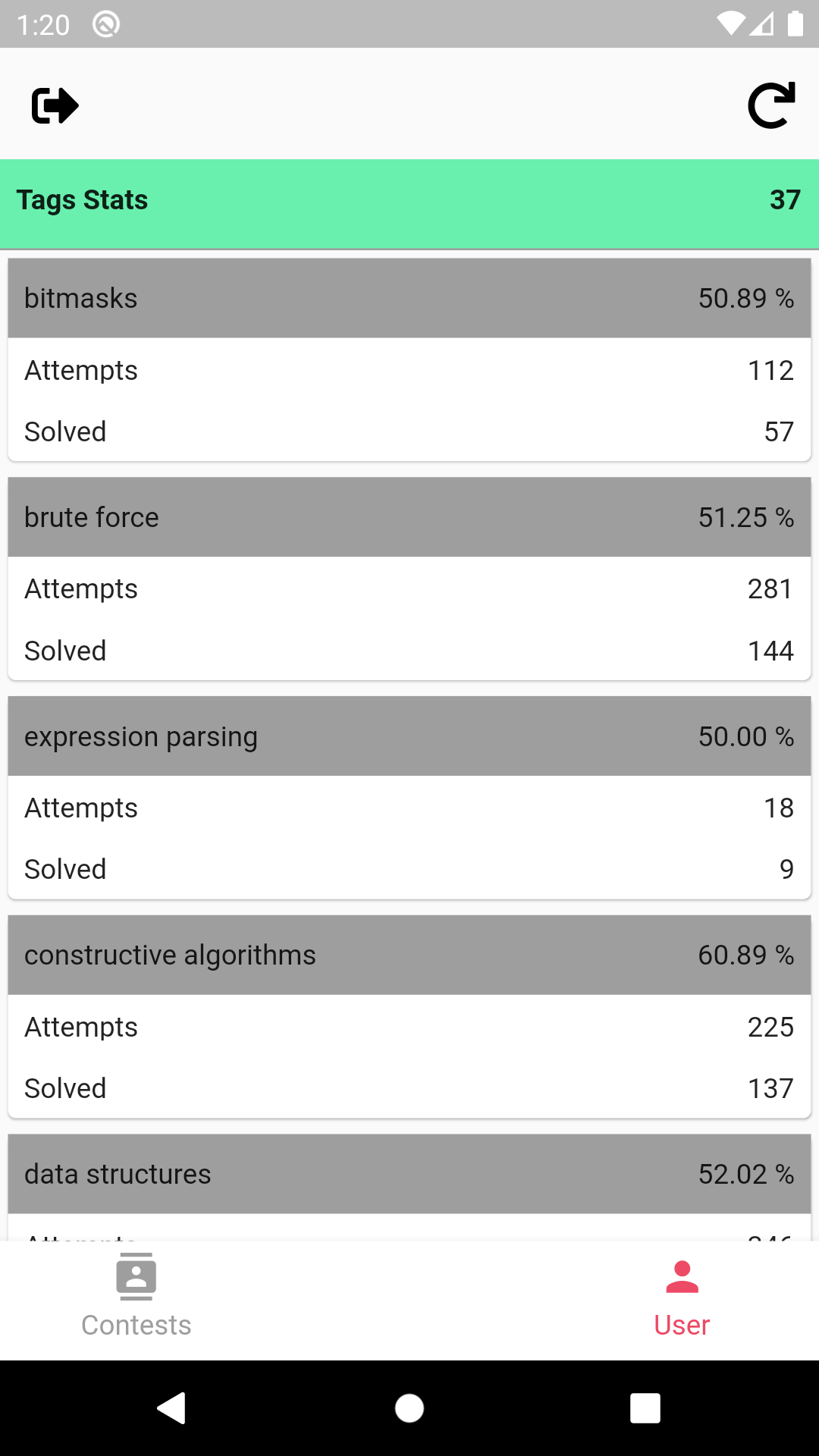Tap the Wi-Fi status bar icon
This screenshot has width=819, height=1456.
pos(730,24)
